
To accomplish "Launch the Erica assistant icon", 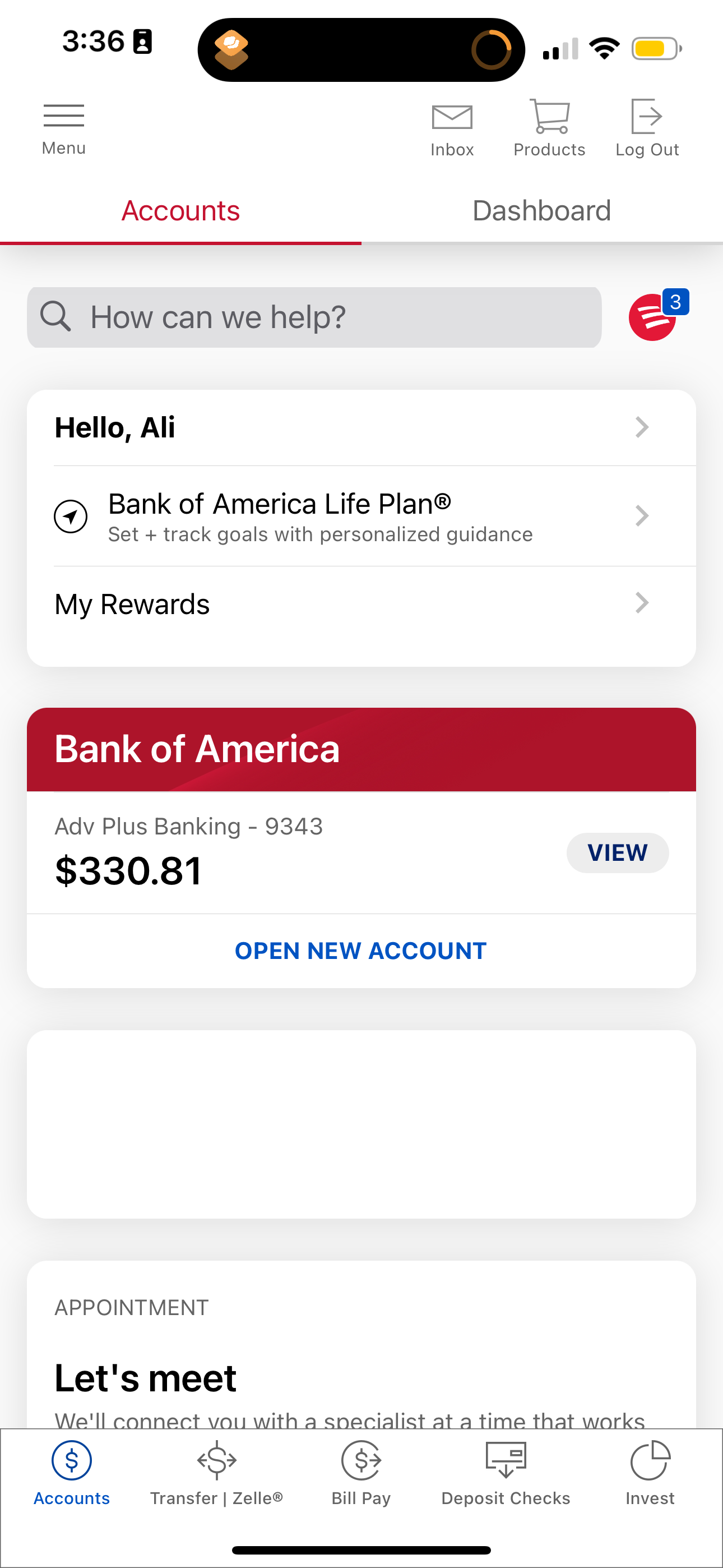I will tap(654, 316).
